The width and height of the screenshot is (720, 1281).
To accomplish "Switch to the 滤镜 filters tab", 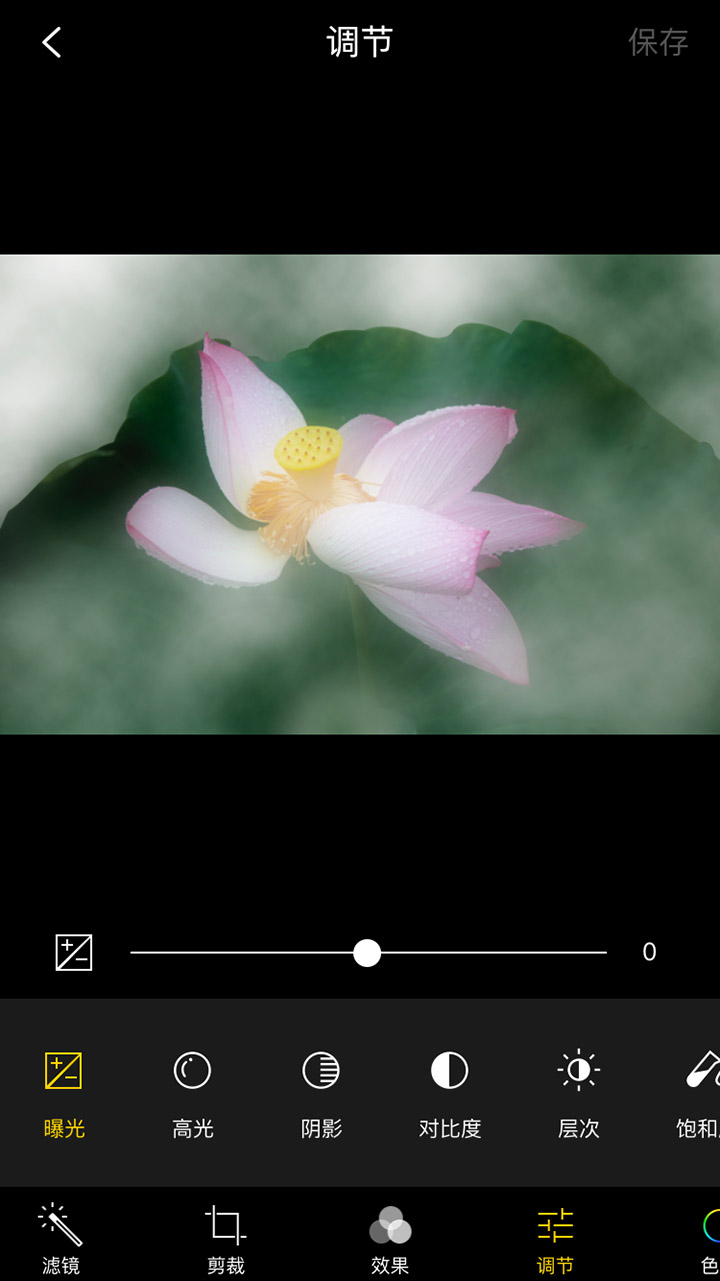I will [x=61, y=1238].
